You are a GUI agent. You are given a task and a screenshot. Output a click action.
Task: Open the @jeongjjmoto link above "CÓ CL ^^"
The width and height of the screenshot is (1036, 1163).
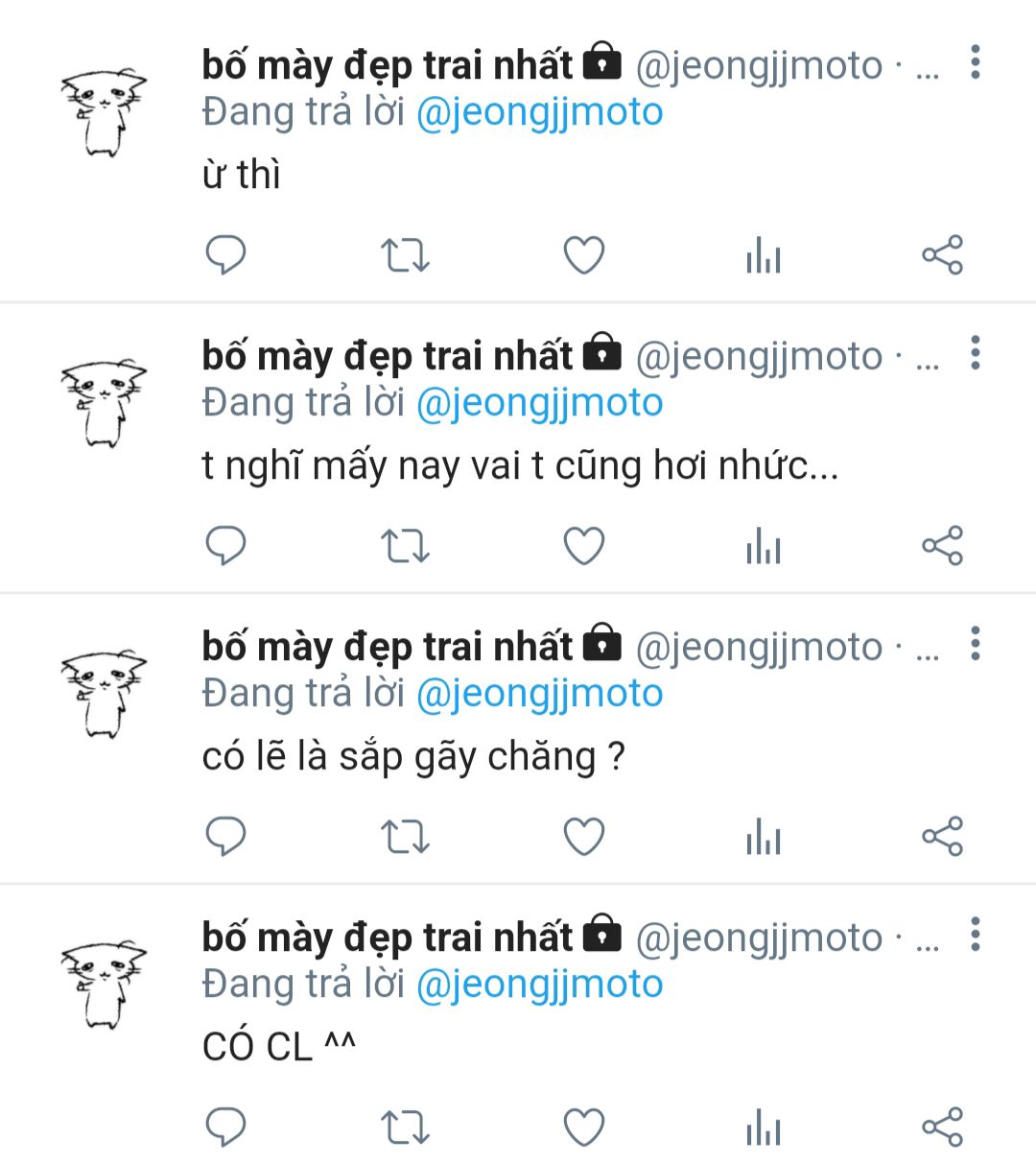point(539,985)
